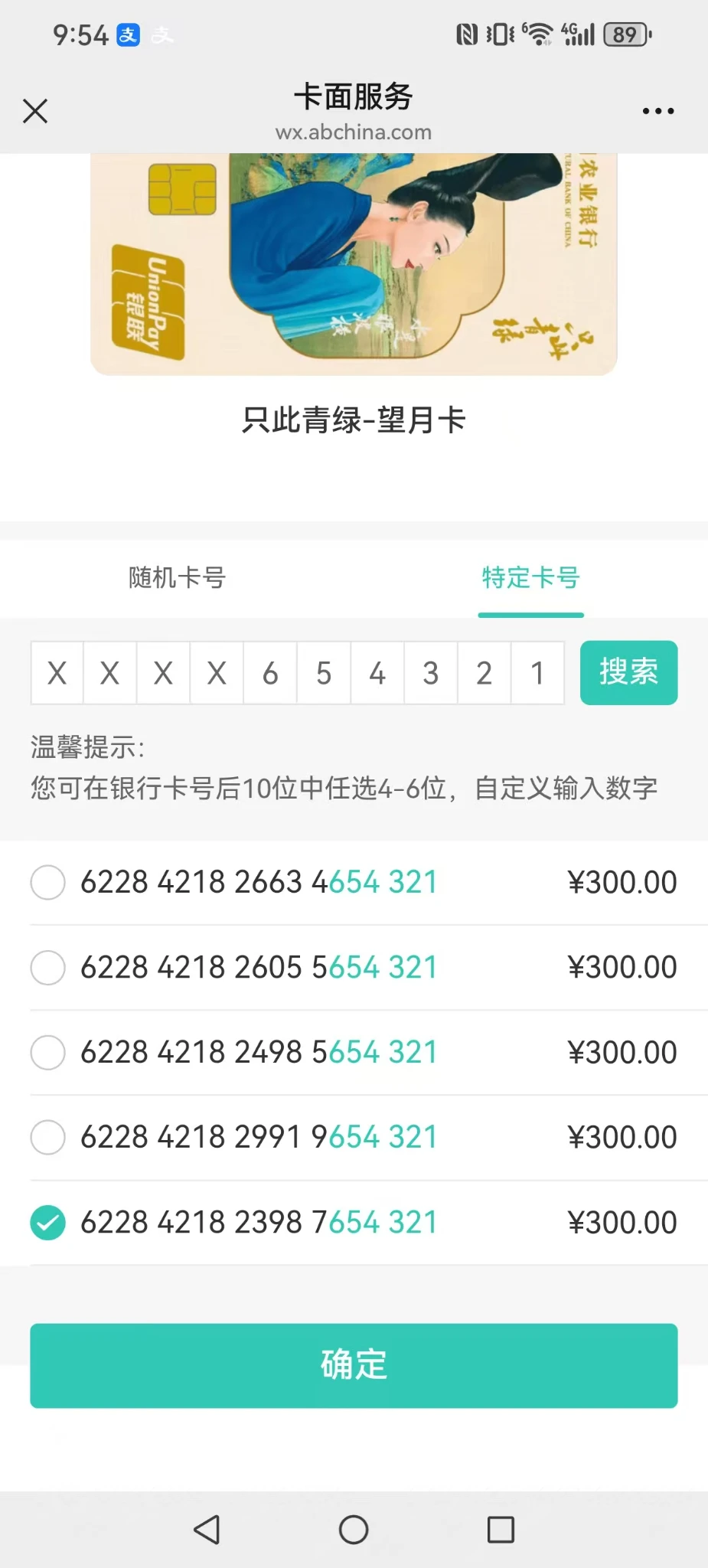
Task: Edit the digit box showing 6
Action: (x=270, y=673)
